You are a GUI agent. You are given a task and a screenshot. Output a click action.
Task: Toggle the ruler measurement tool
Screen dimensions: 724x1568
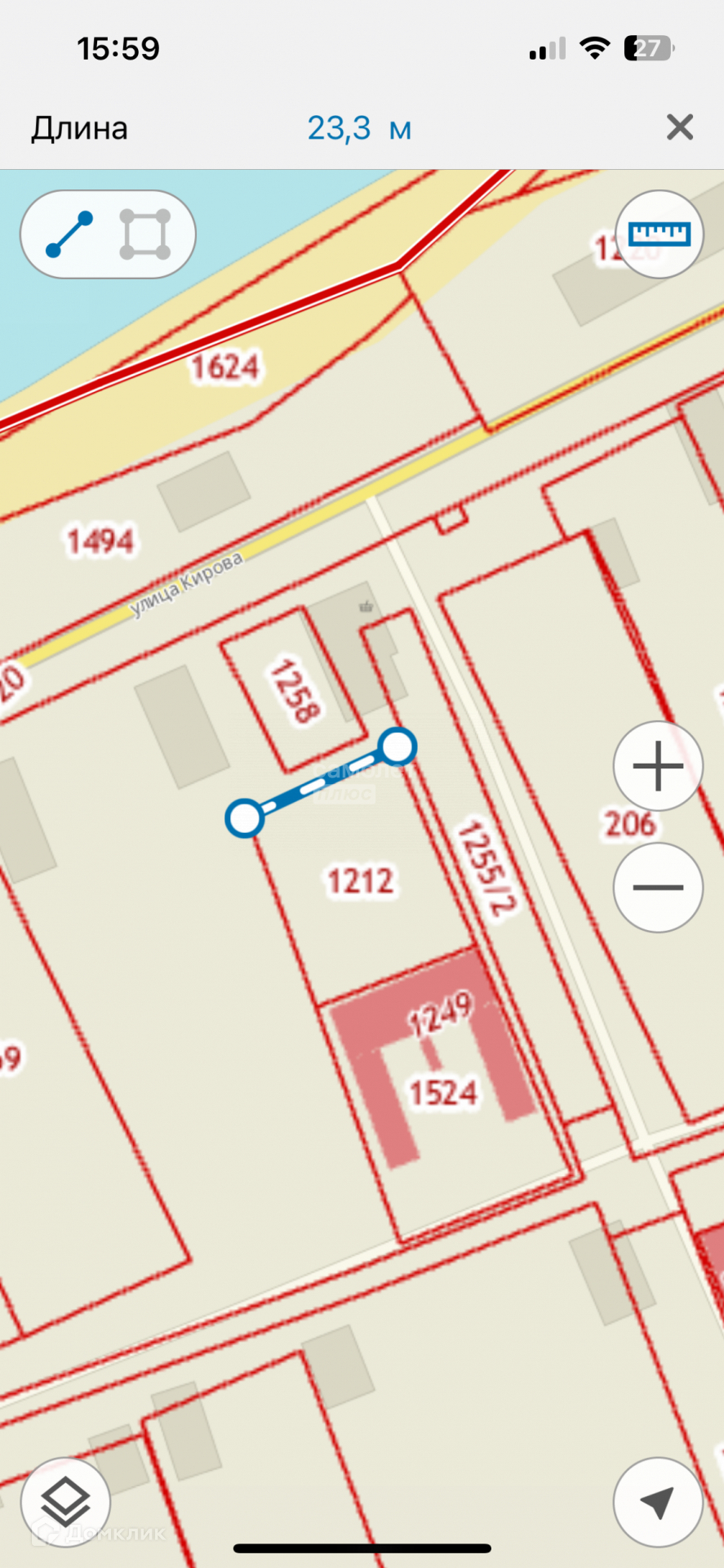click(659, 234)
